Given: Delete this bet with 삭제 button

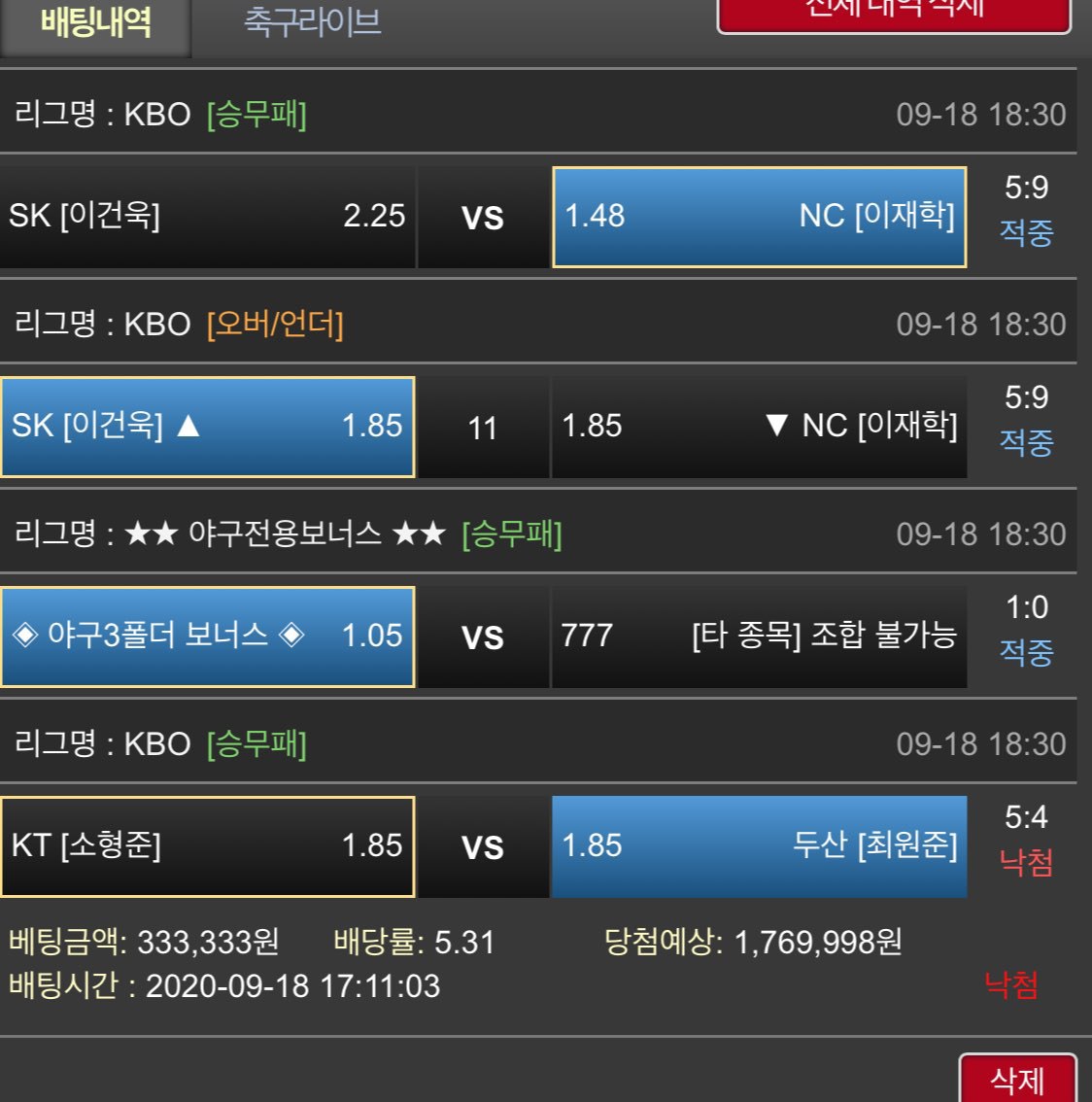Looking at the screenshot, I should click(x=1016, y=1079).
